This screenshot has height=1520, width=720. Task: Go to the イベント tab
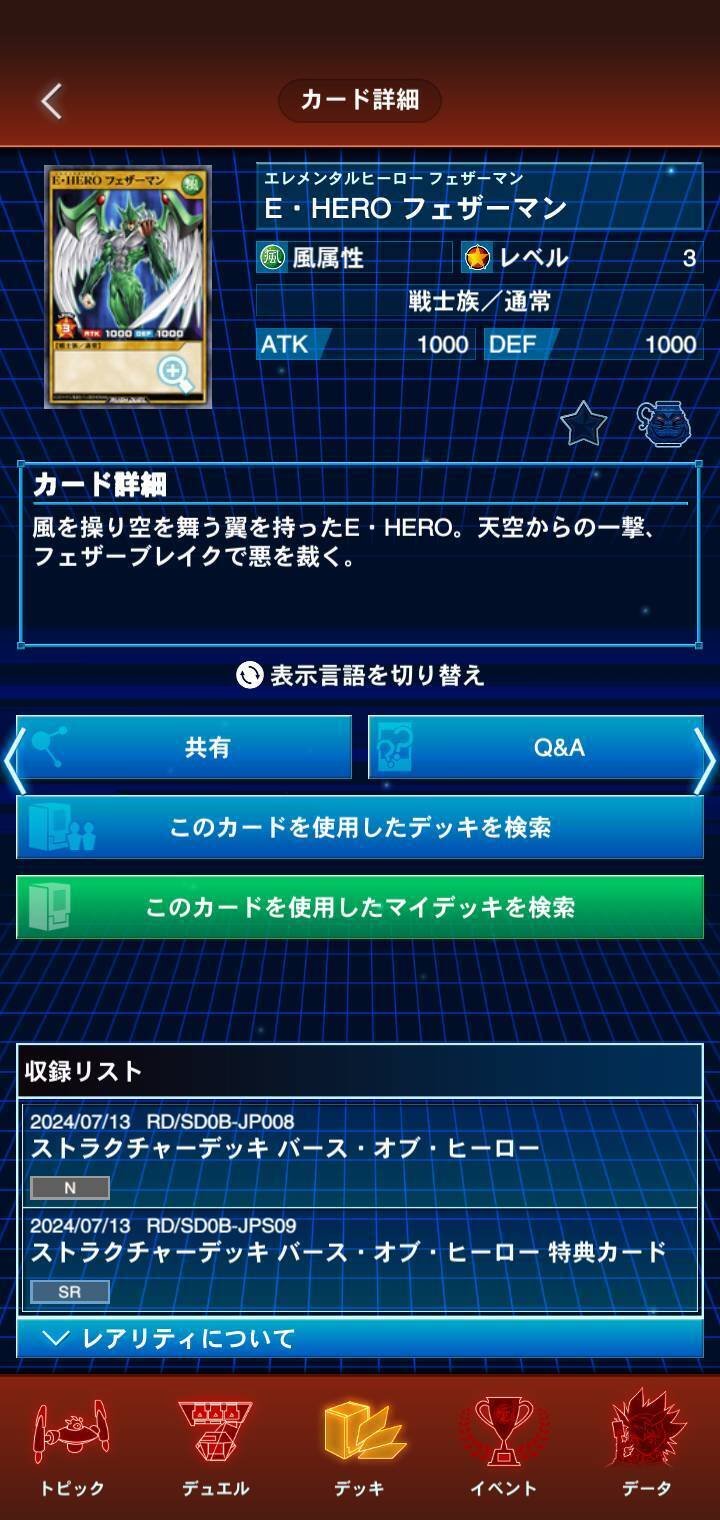click(x=504, y=1446)
